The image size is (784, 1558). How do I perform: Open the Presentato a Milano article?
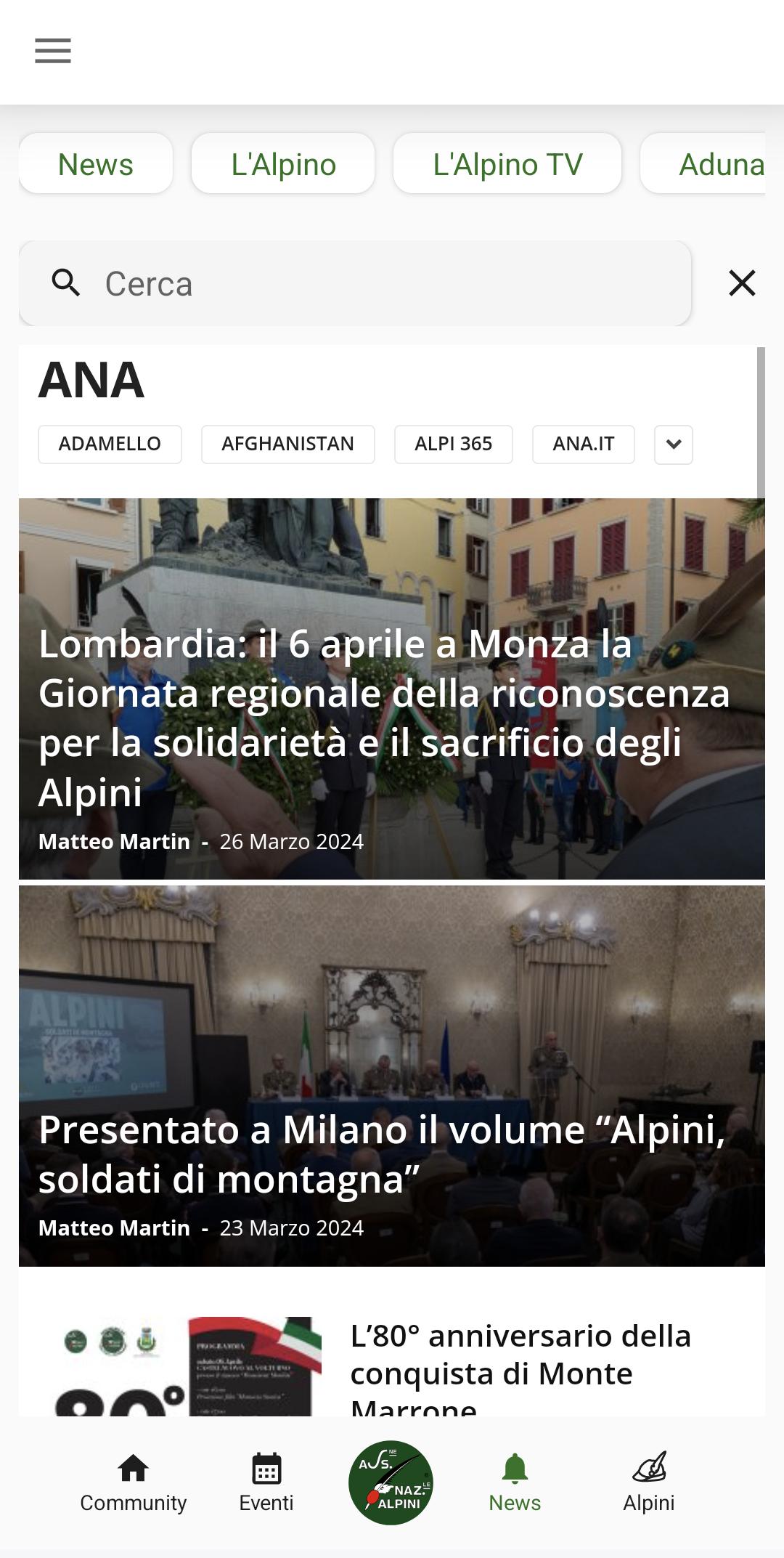(392, 1076)
